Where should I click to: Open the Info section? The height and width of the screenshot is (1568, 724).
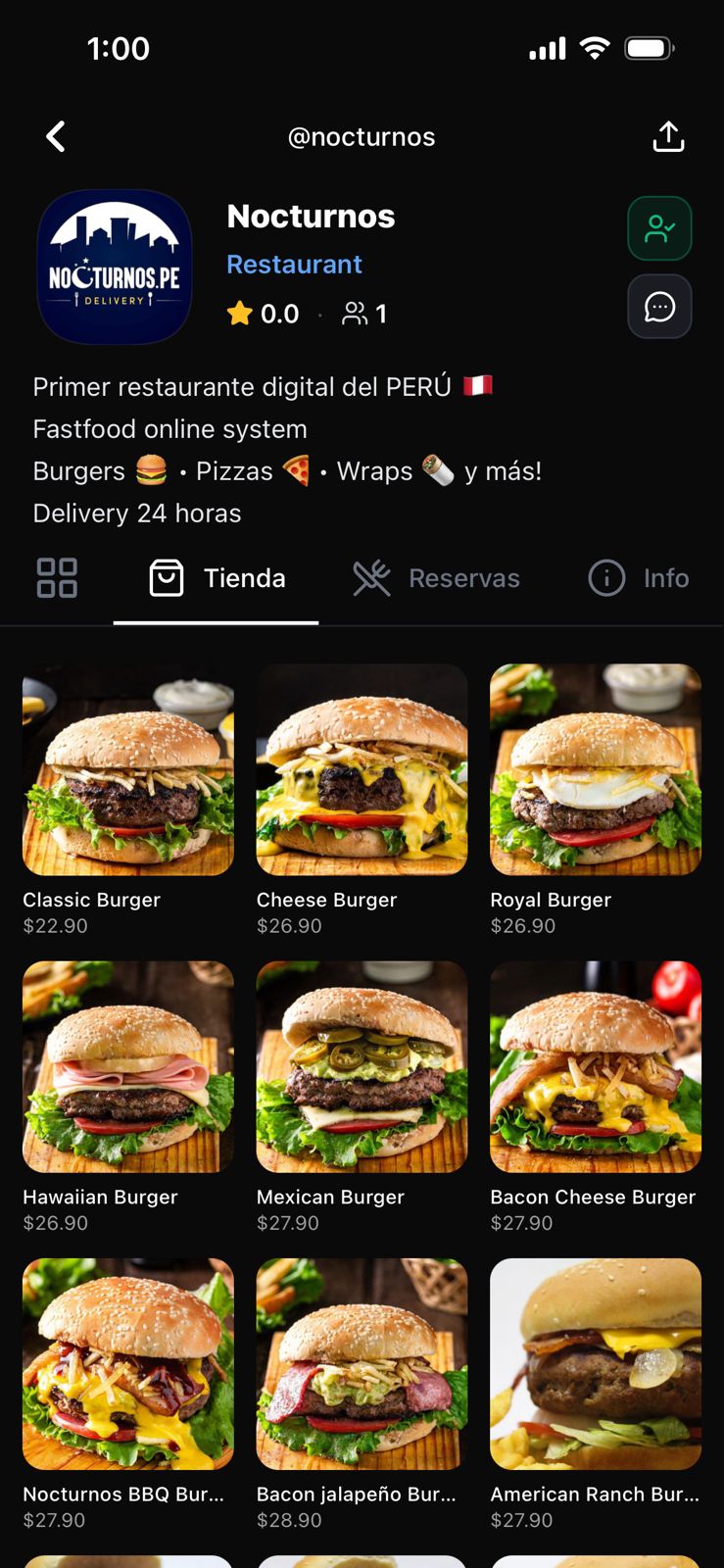pyautogui.click(x=637, y=578)
